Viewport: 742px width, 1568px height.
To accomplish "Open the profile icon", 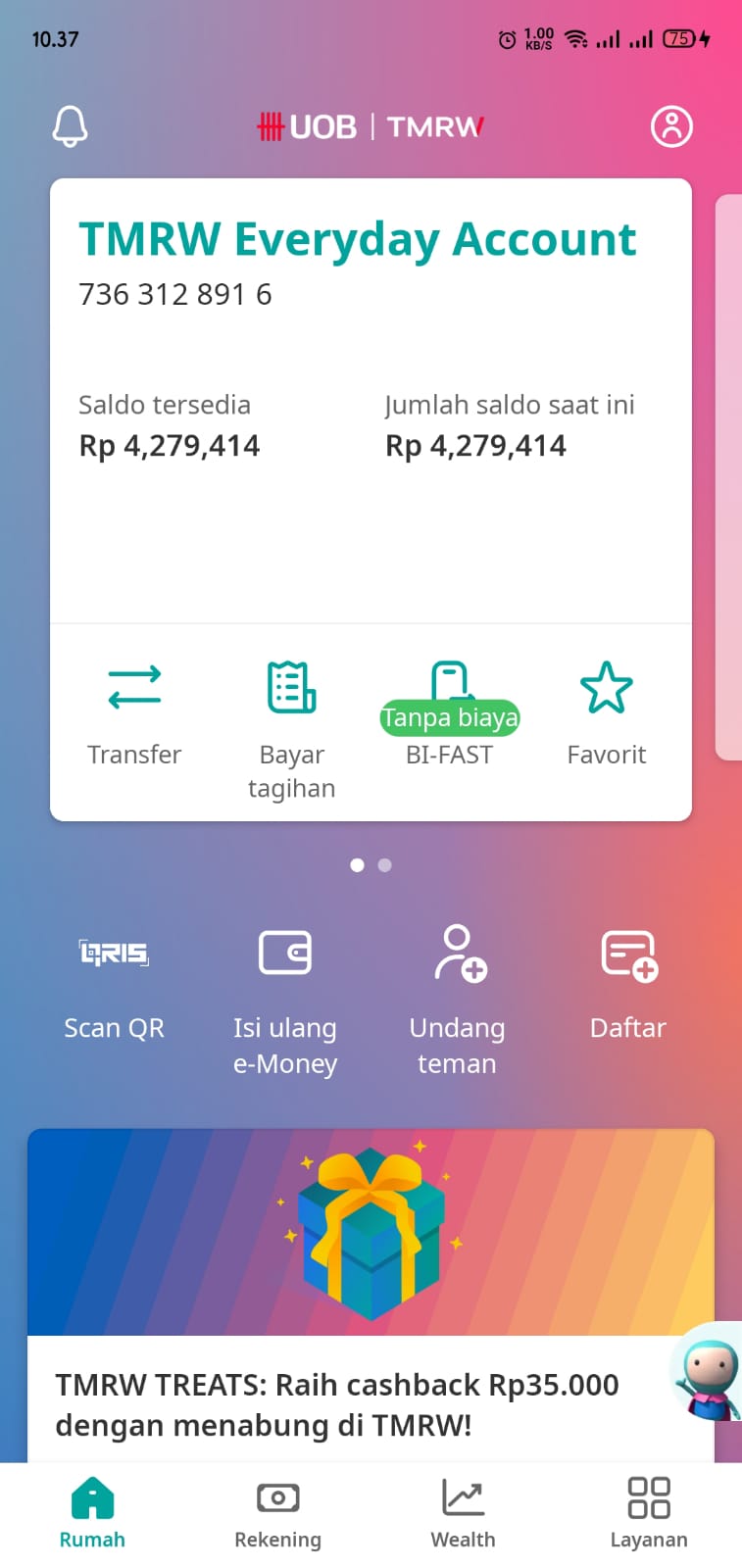I will 671,126.
